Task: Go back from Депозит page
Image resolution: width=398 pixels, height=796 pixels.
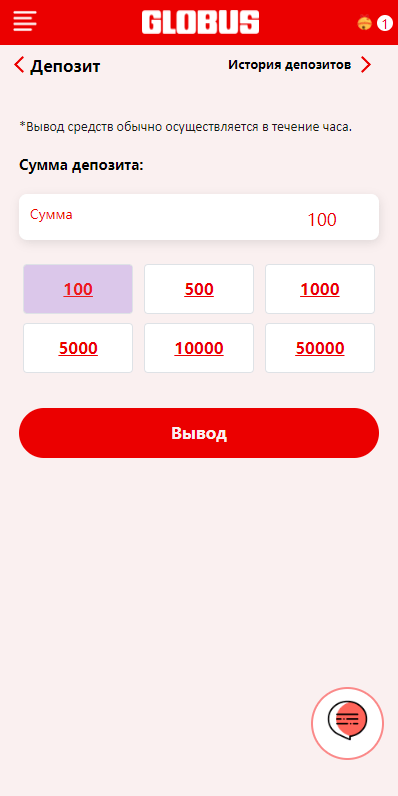Action: pyautogui.click(x=19, y=65)
